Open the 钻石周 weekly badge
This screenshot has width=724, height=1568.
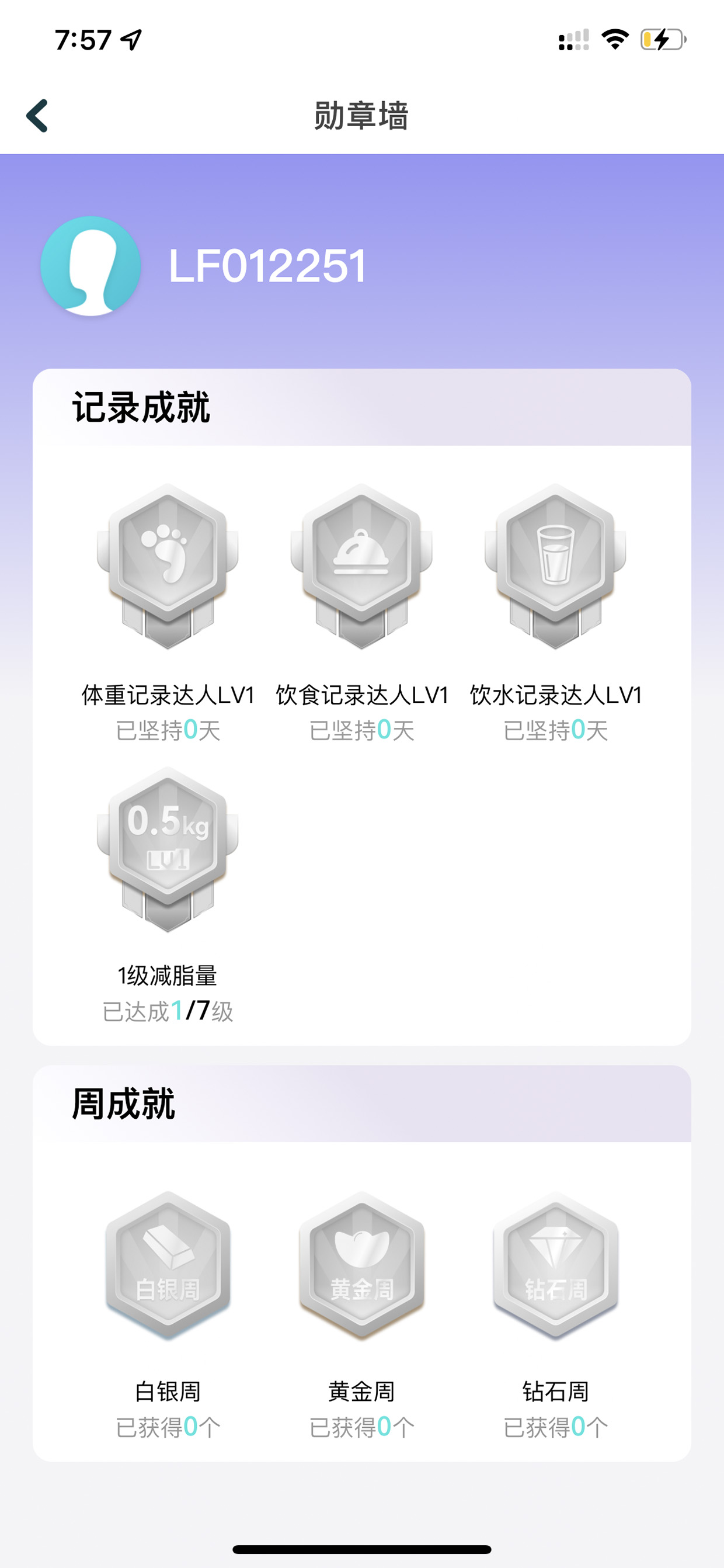coord(555,1266)
